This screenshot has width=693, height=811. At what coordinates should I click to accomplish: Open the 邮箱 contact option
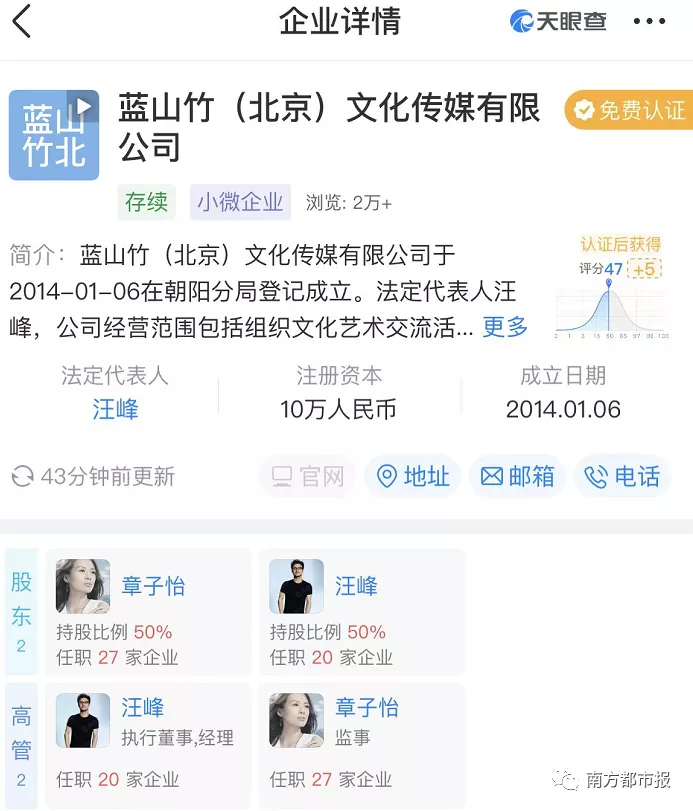coord(517,477)
